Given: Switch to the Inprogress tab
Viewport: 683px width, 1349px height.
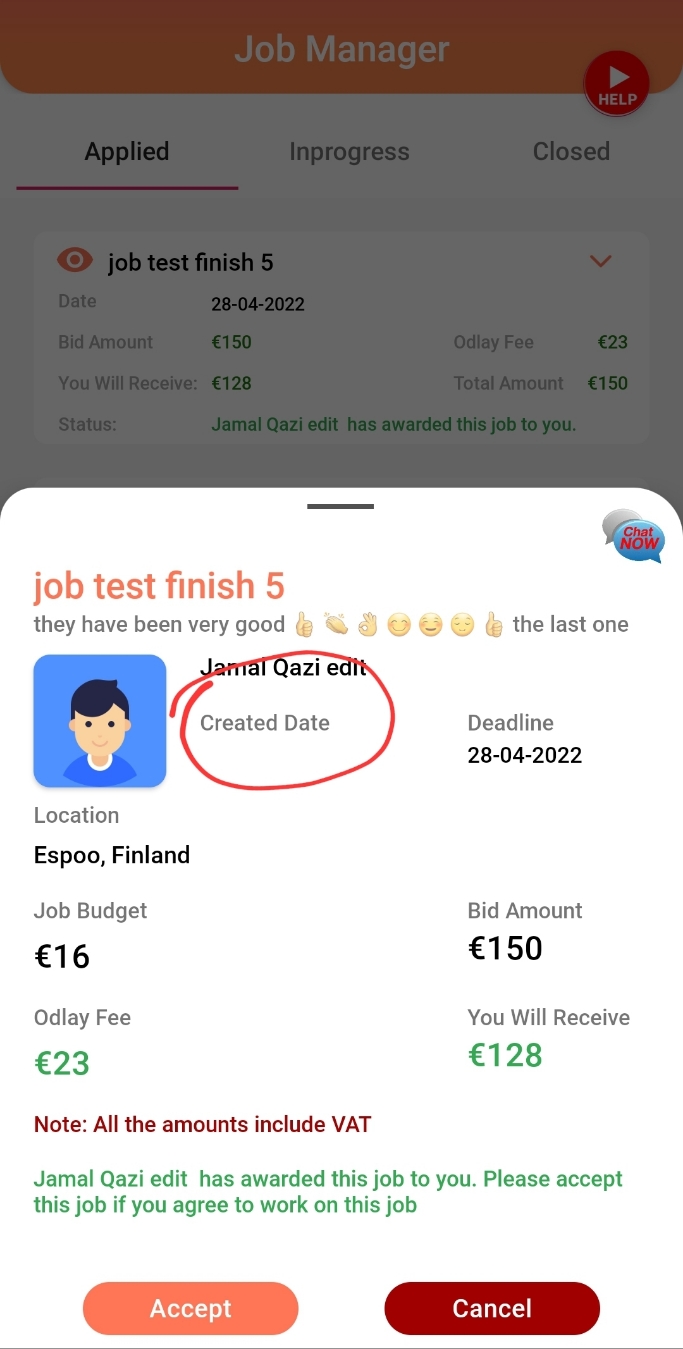Looking at the screenshot, I should 349,152.
